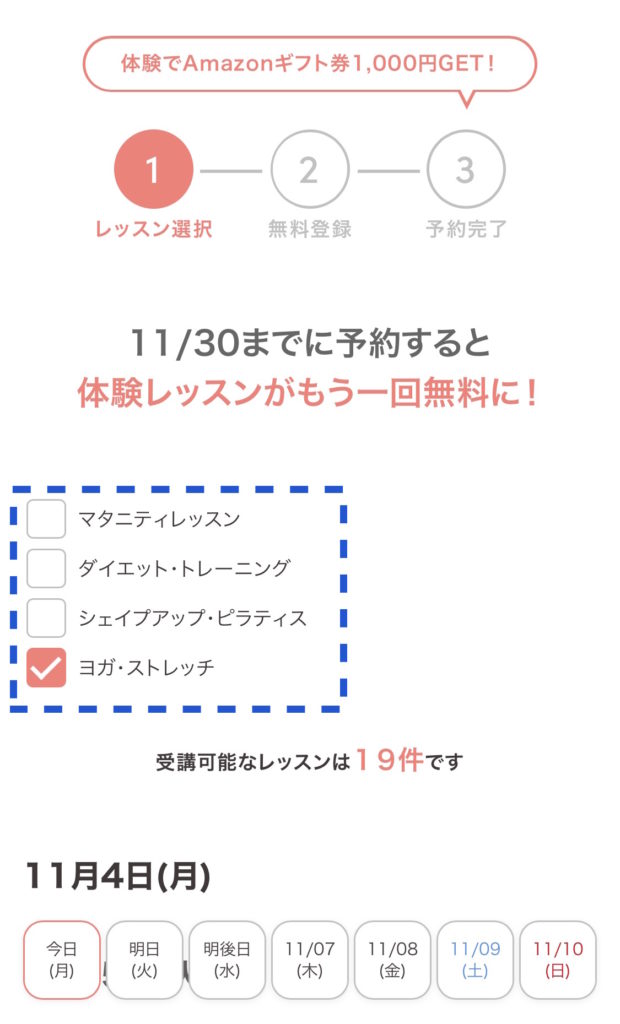Select the 今日(月) date chip
620x1024 pixels.
click(x=62, y=960)
